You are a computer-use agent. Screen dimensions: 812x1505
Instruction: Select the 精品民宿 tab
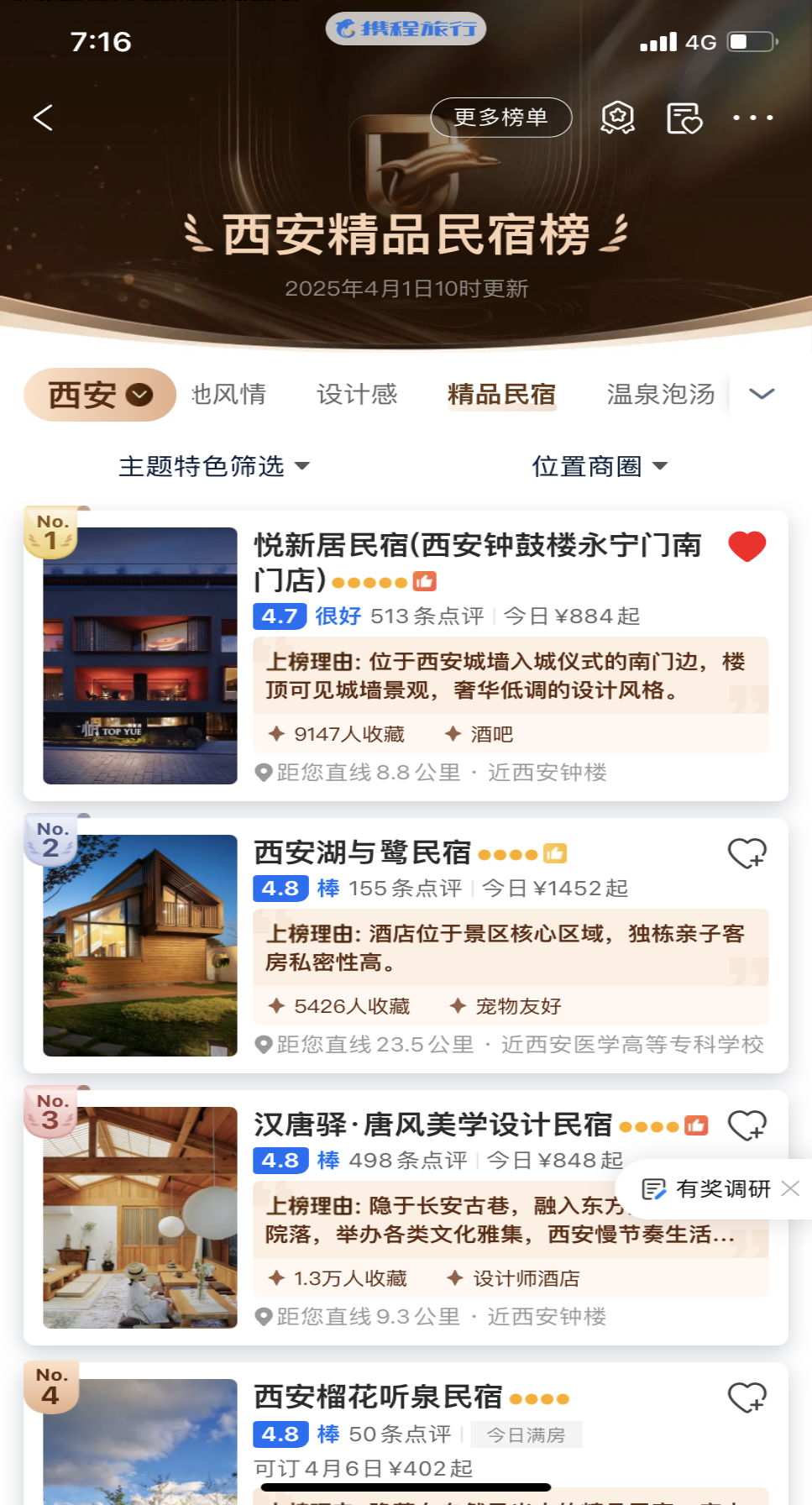pos(501,395)
